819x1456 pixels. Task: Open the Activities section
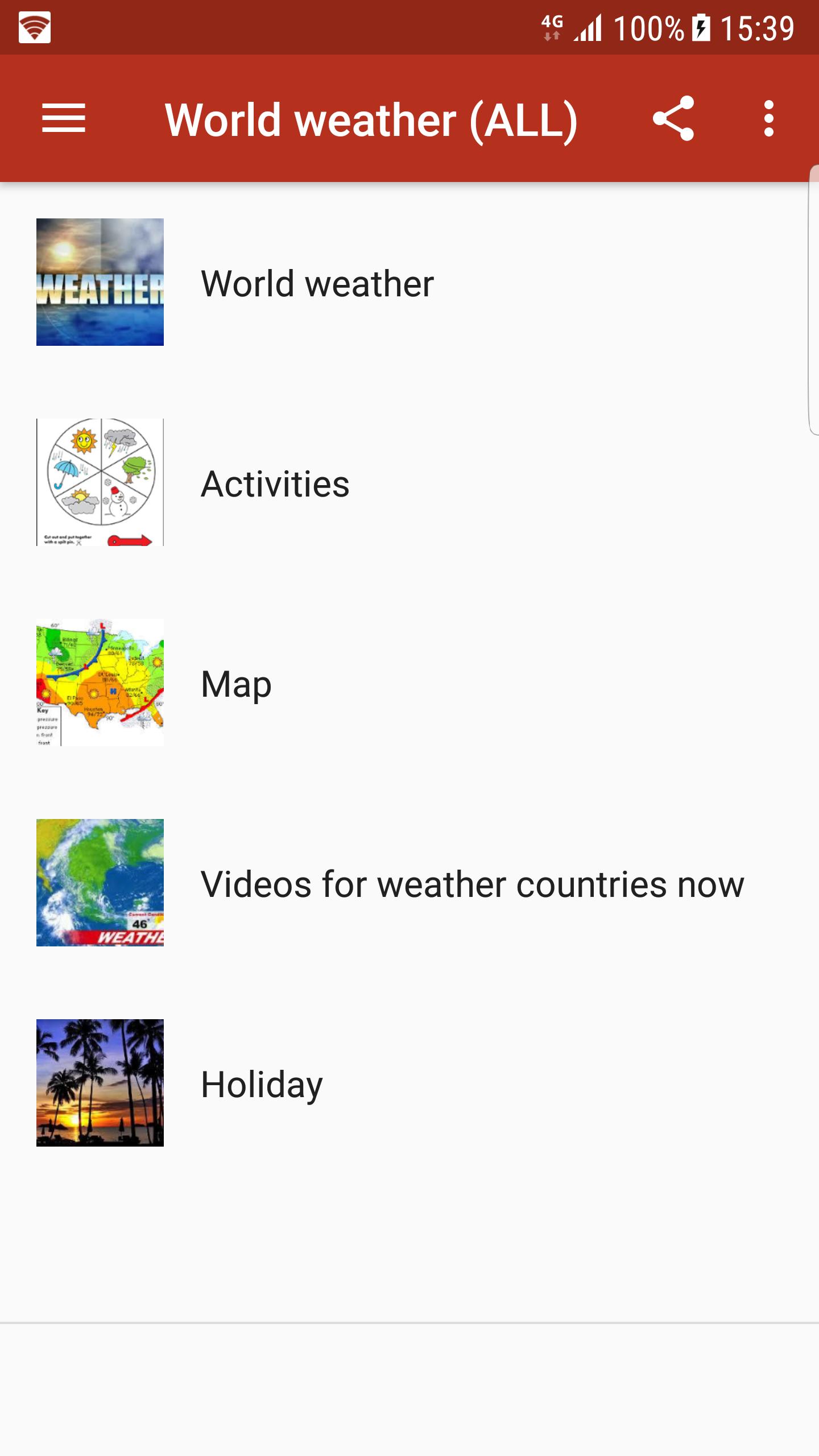click(x=275, y=483)
